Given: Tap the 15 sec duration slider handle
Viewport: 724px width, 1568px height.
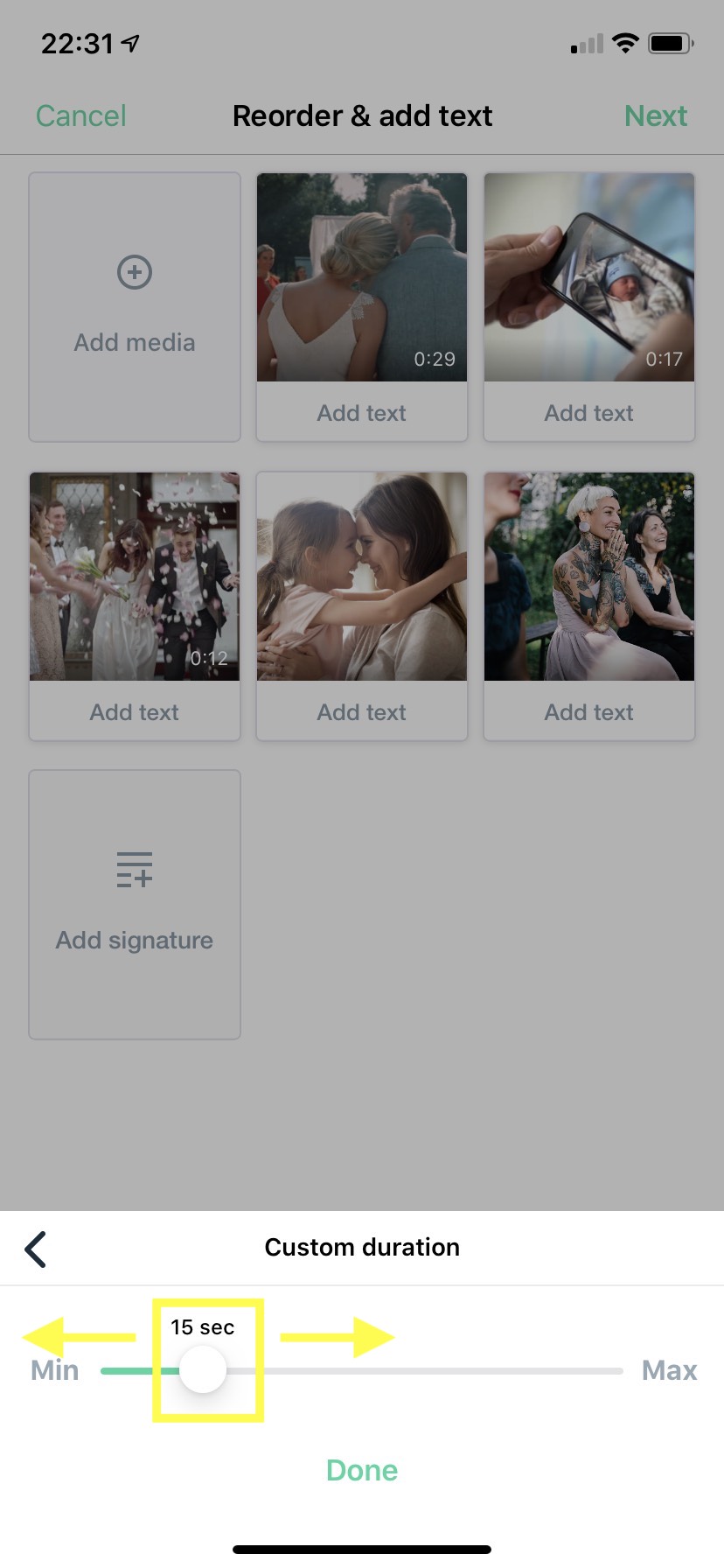Looking at the screenshot, I should pyautogui.click(x=203, y=1369).
